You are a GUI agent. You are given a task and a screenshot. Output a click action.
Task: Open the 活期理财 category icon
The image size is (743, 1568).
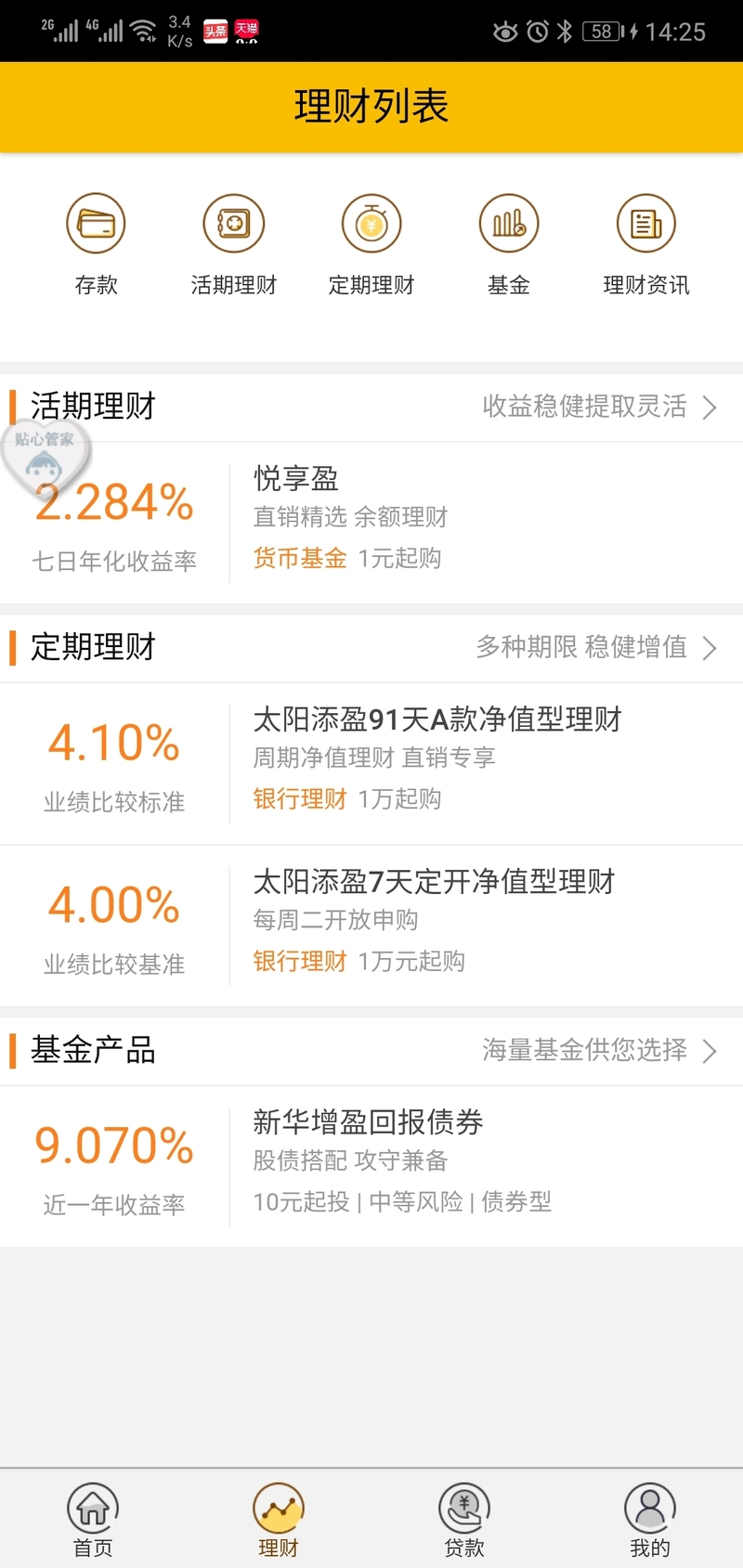click(234, 244)
